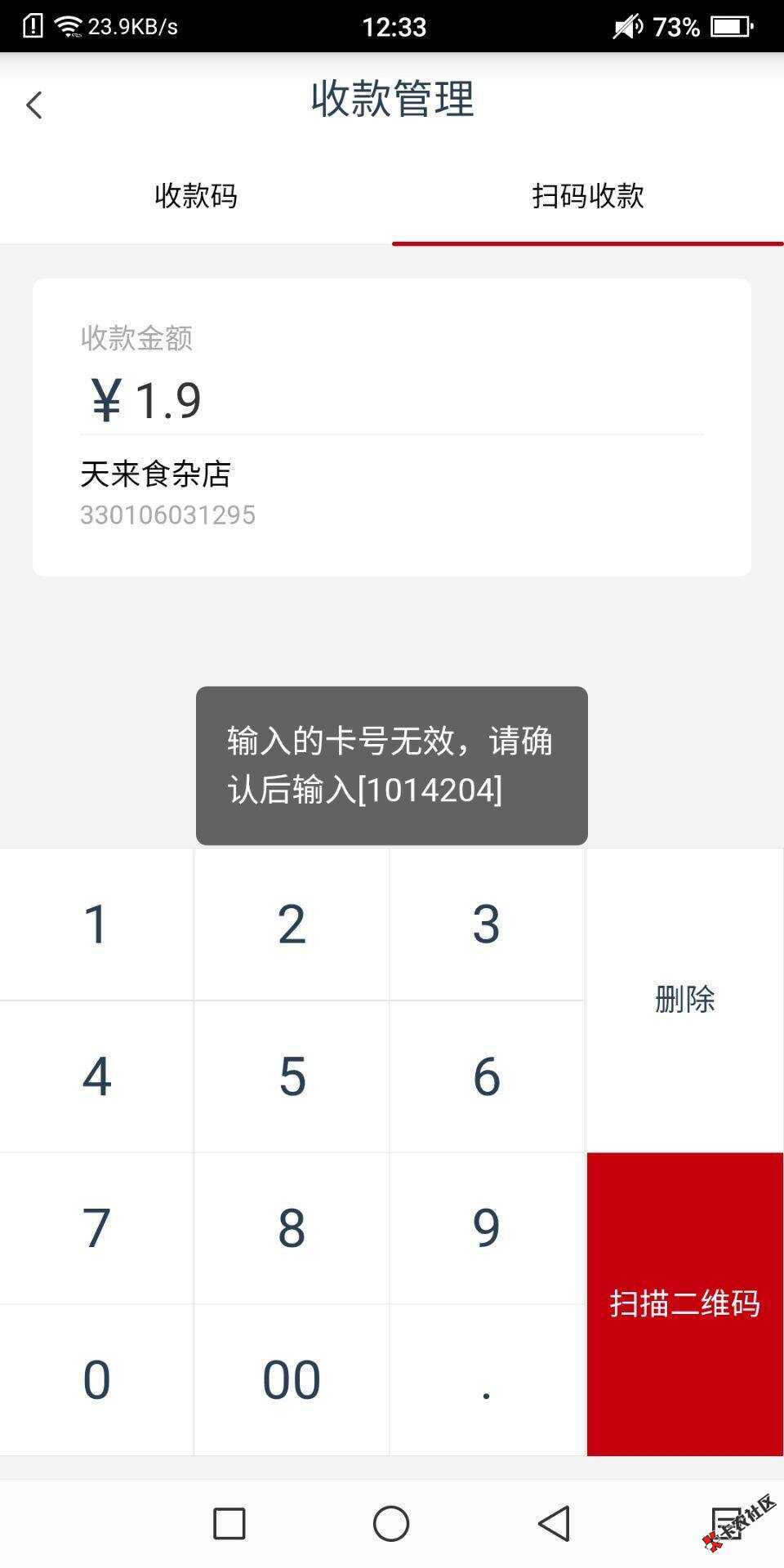Open recent apps from navigation bar
784x1568 pixels.
click(229, 1524)
